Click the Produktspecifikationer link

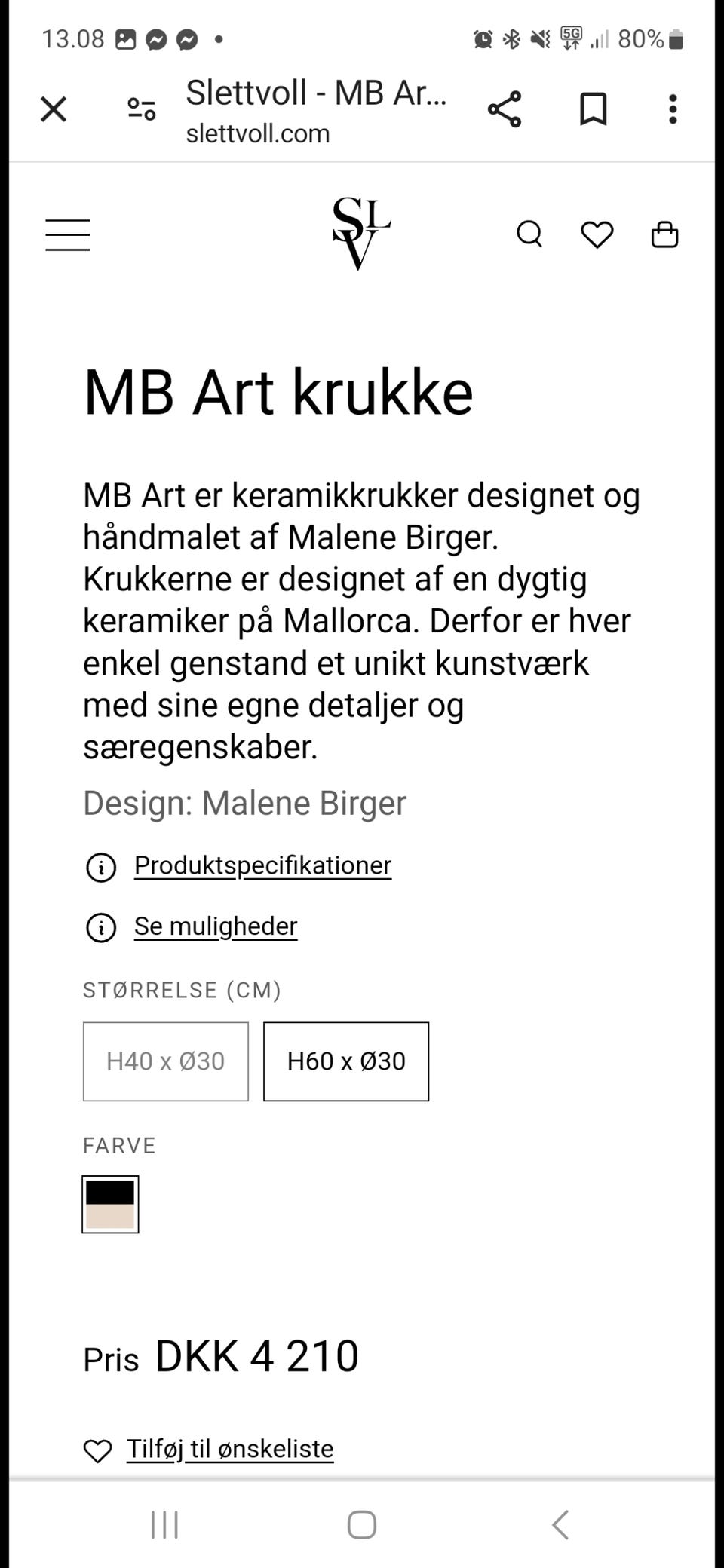tap(262, 865)
